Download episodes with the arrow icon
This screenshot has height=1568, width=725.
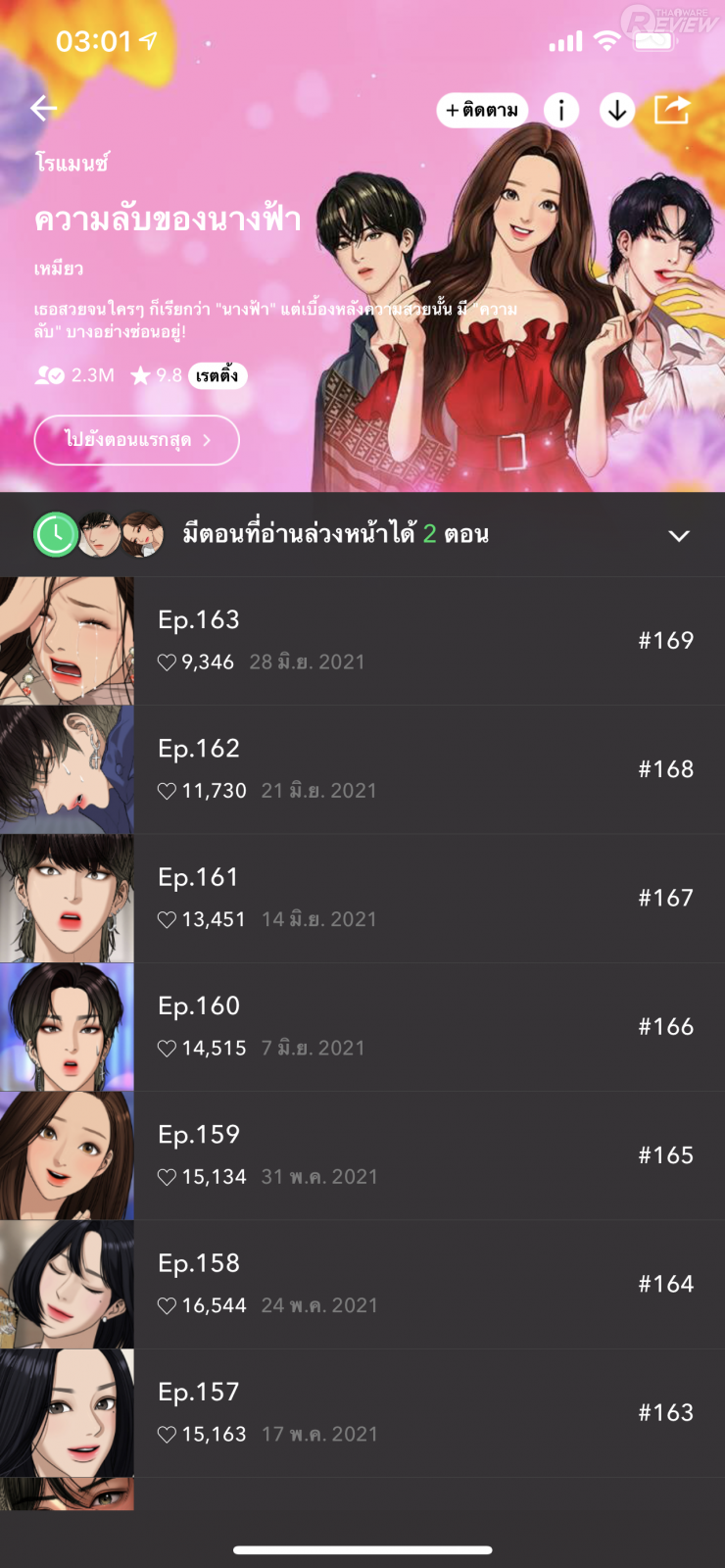click(x=617, y=110)
